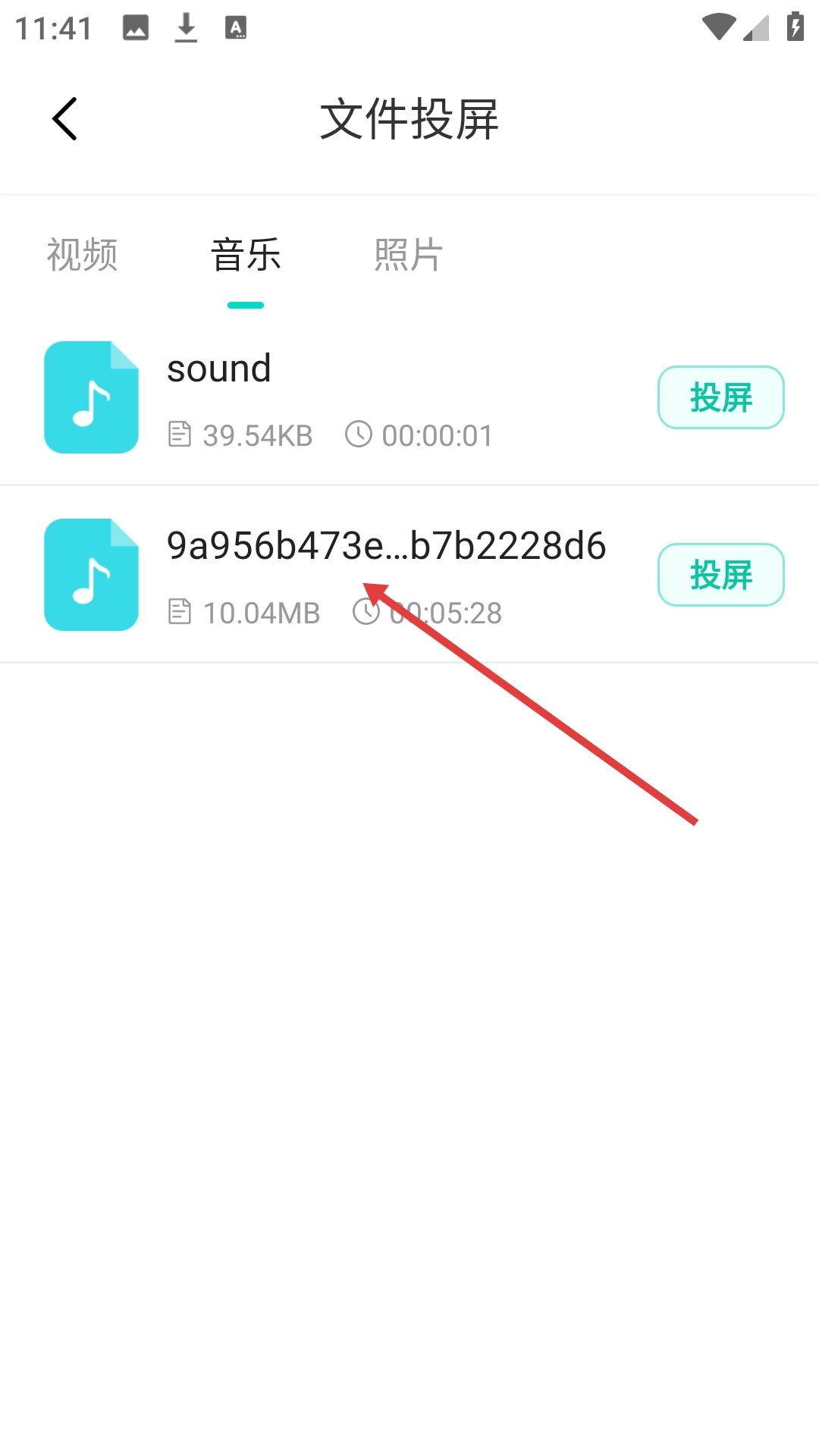Cast the sound file with 投屏
Image resolution: width=819 pixels, height=1456 pixels.
tap(720, 397)
